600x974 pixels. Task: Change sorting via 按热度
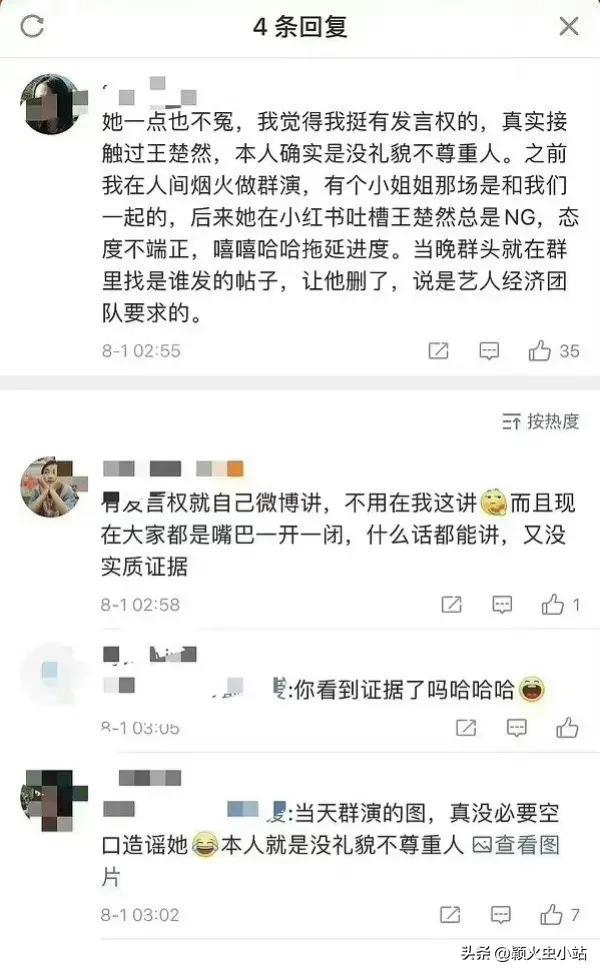tap(541, 421)
